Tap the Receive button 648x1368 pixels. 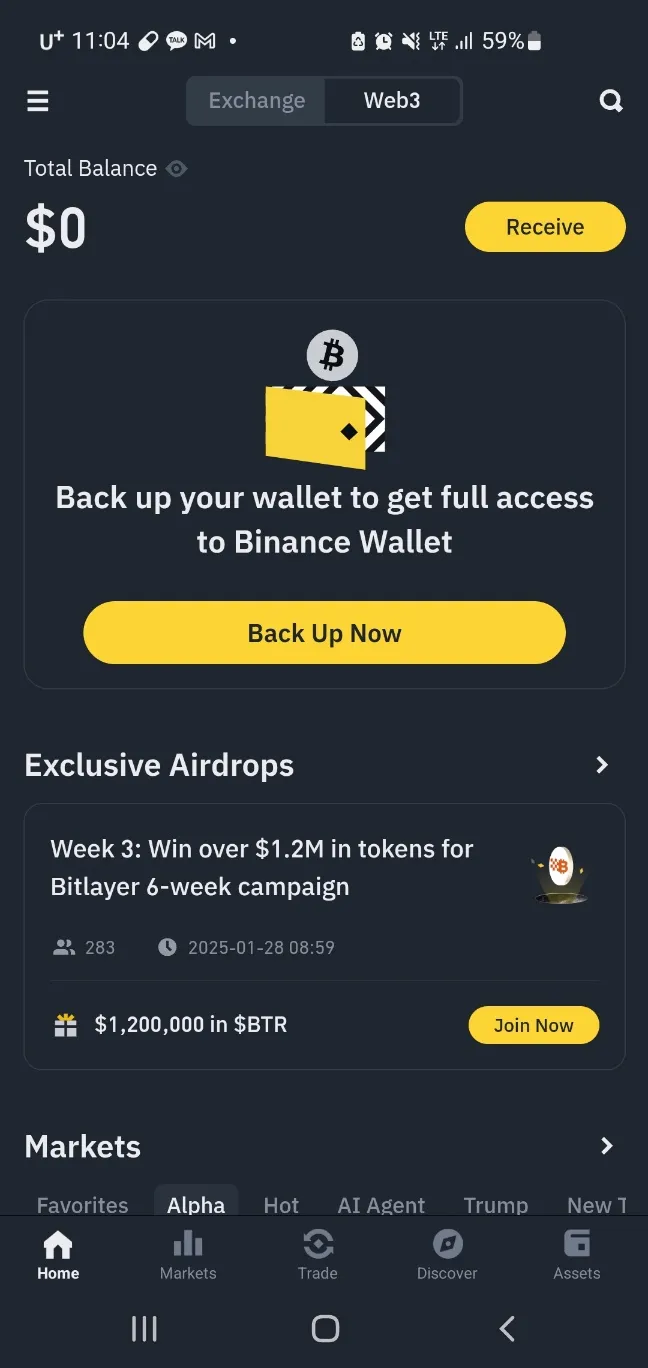(545, 227)
